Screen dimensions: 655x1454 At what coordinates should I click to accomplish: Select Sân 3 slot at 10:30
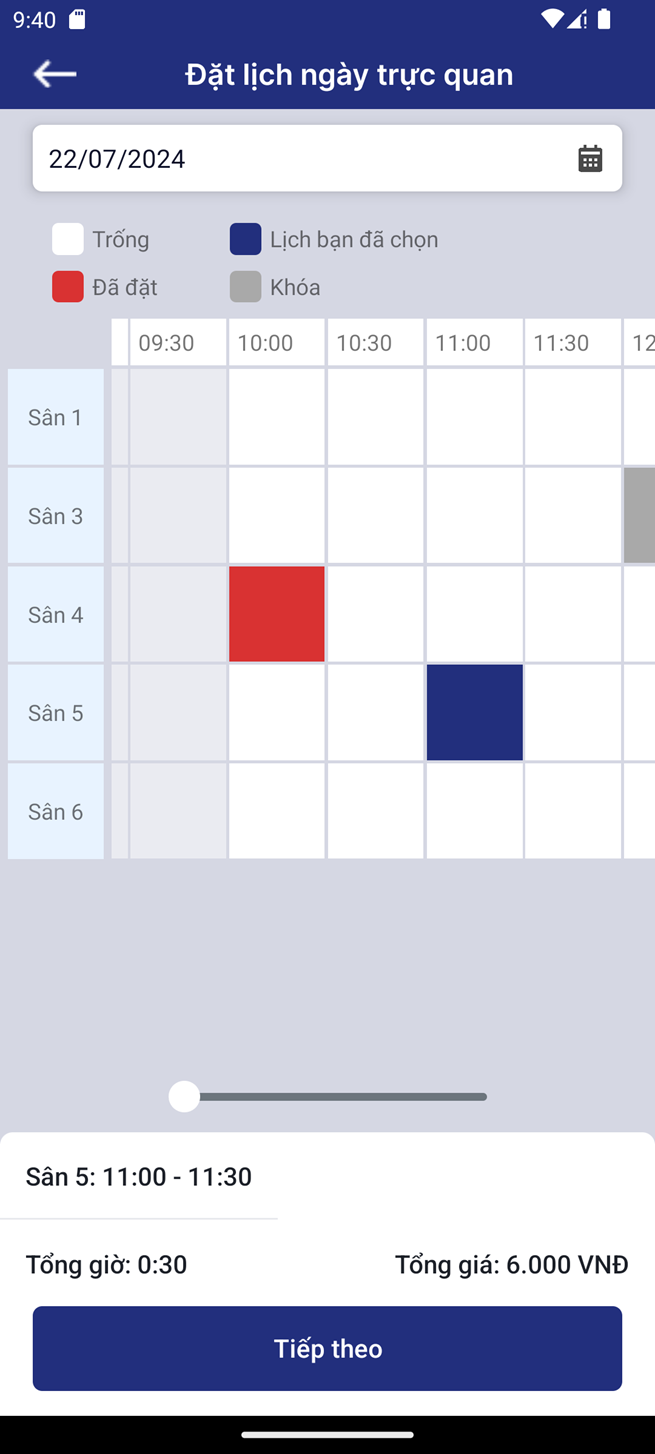[x=376, y=516]
